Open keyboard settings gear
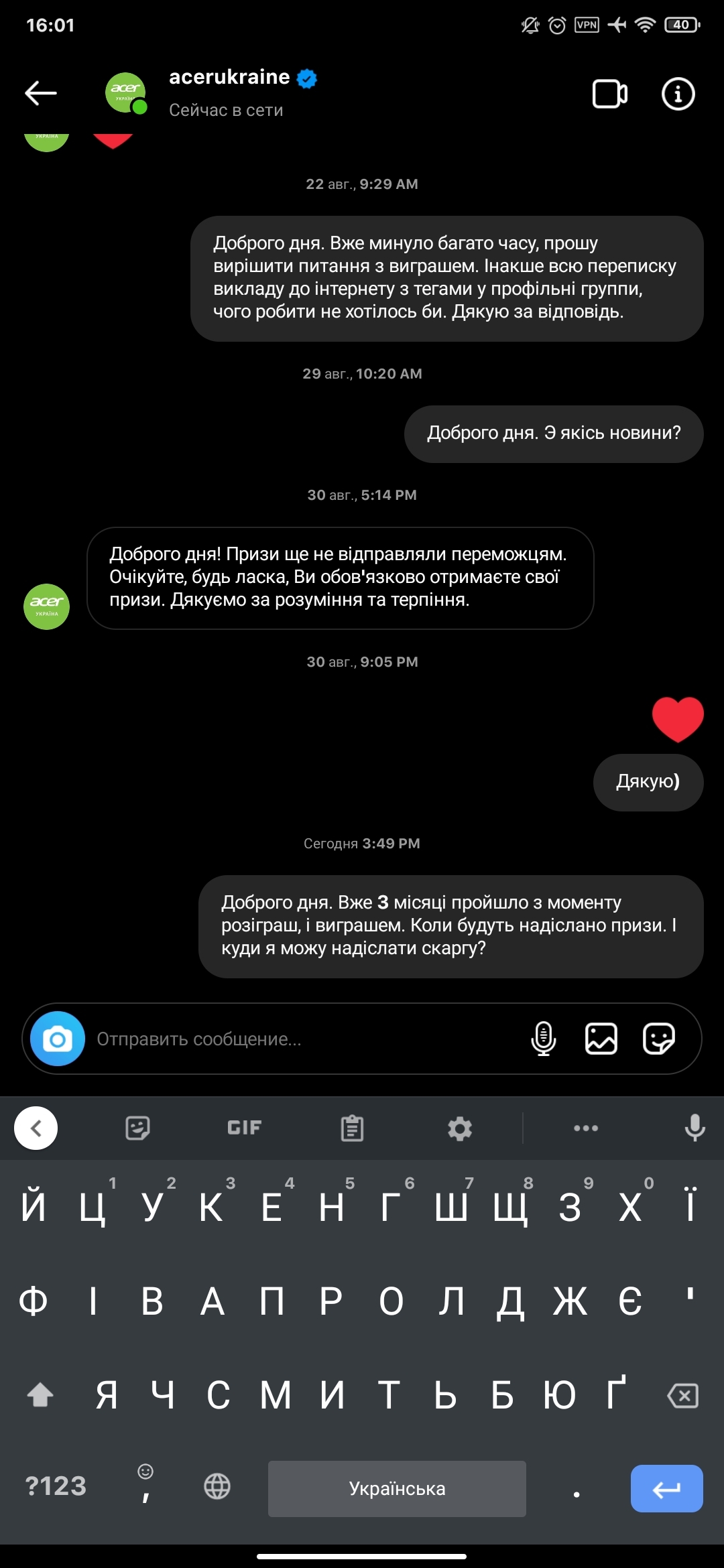Image resolution: width=724 pixels, height=1568 pixels. pos(460,1128)
